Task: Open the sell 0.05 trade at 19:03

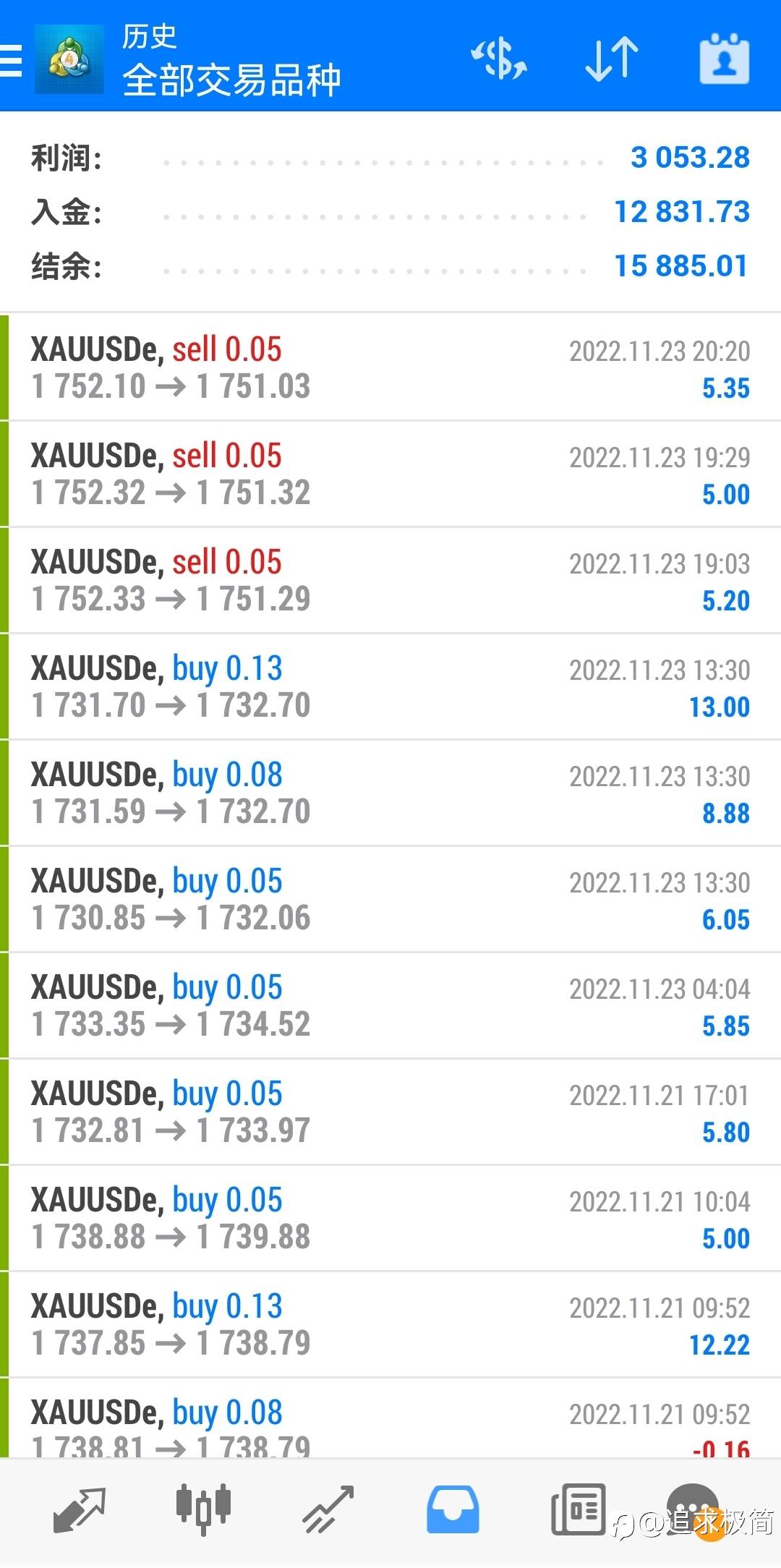Action: (390, 580)
